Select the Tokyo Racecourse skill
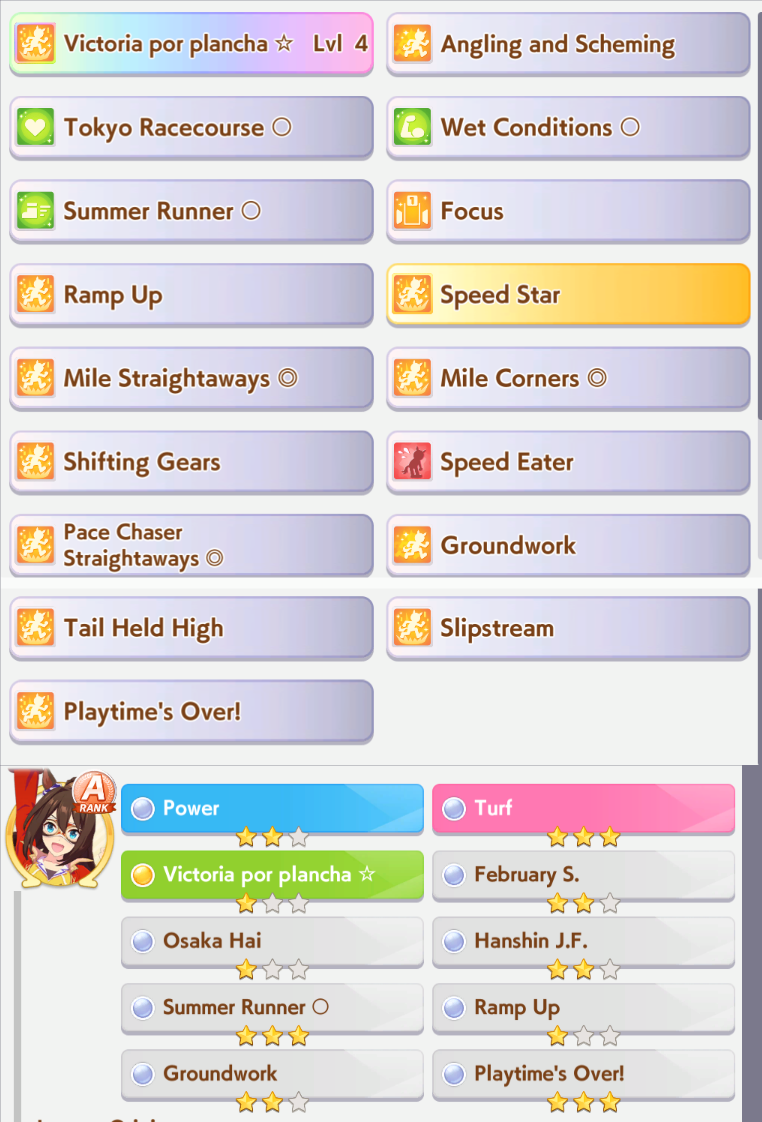The width and height of the screenshot is (762, 1122). coord(191,128)
